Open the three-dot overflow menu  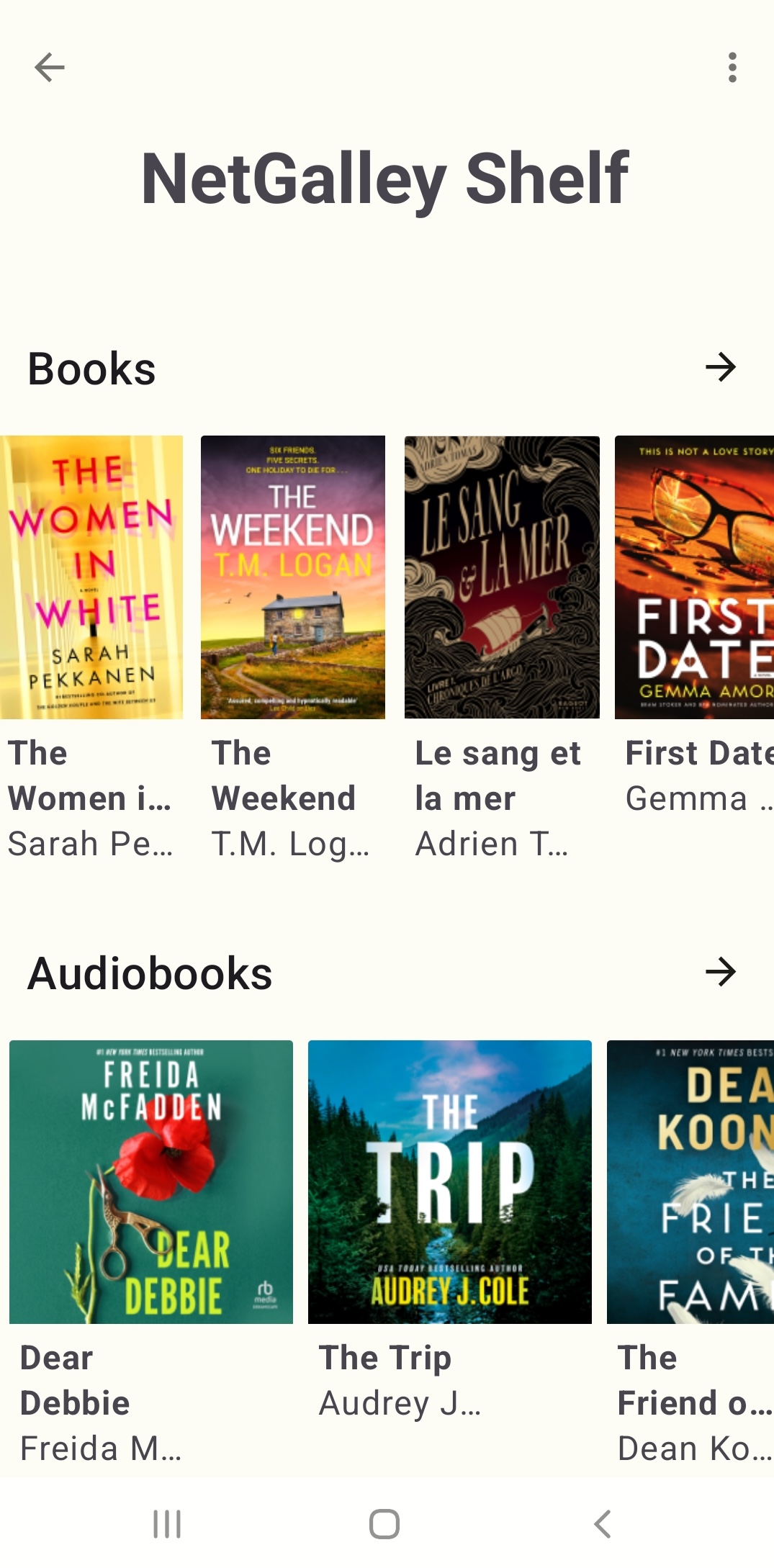(732, 68)
